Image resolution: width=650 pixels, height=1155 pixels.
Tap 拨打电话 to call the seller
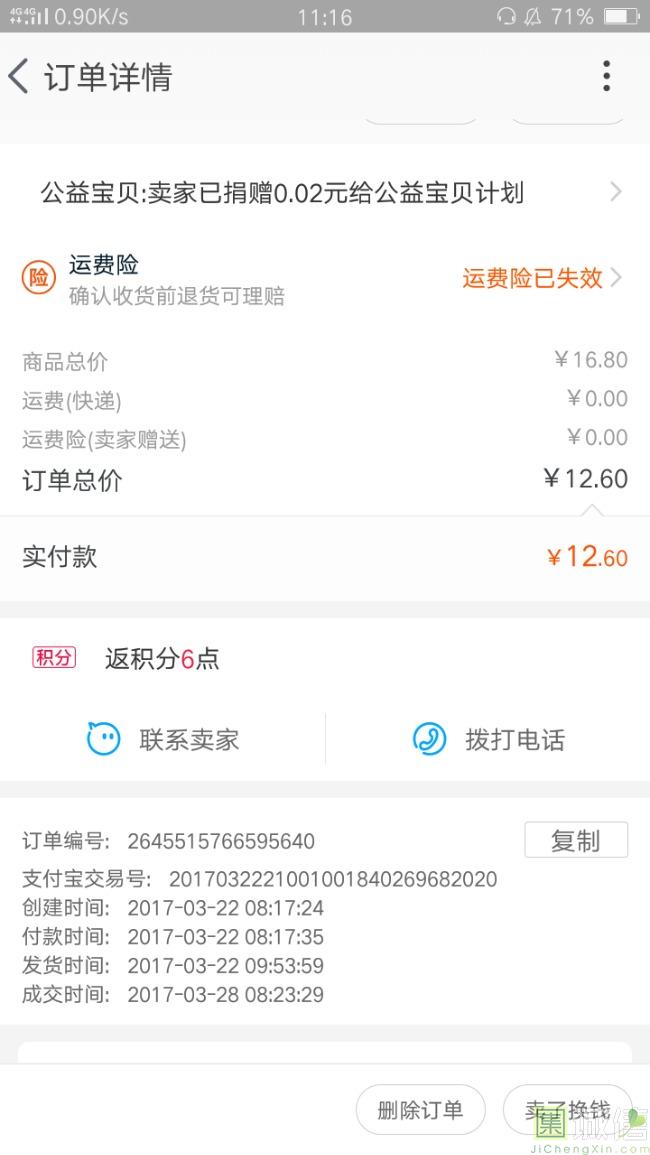pos(488,739)
